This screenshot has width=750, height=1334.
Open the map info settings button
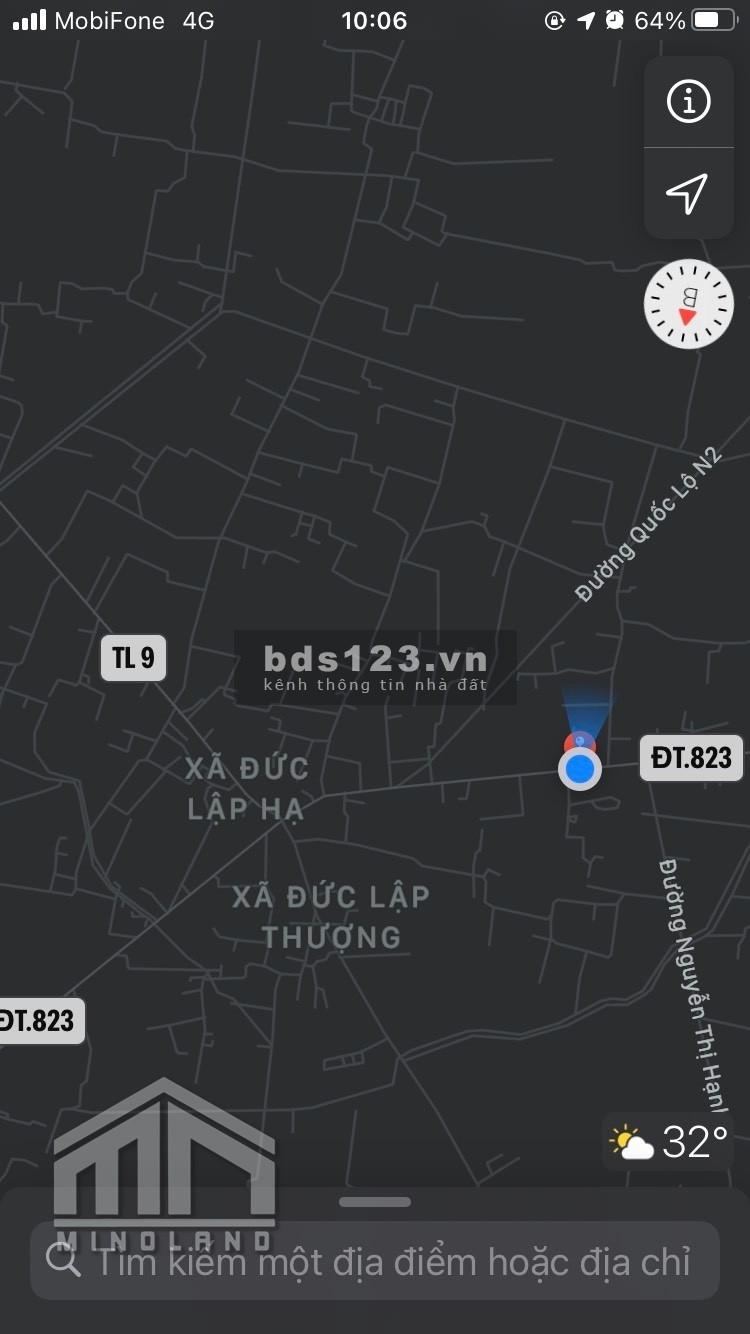pyautogui.click(x=688, y=102)
